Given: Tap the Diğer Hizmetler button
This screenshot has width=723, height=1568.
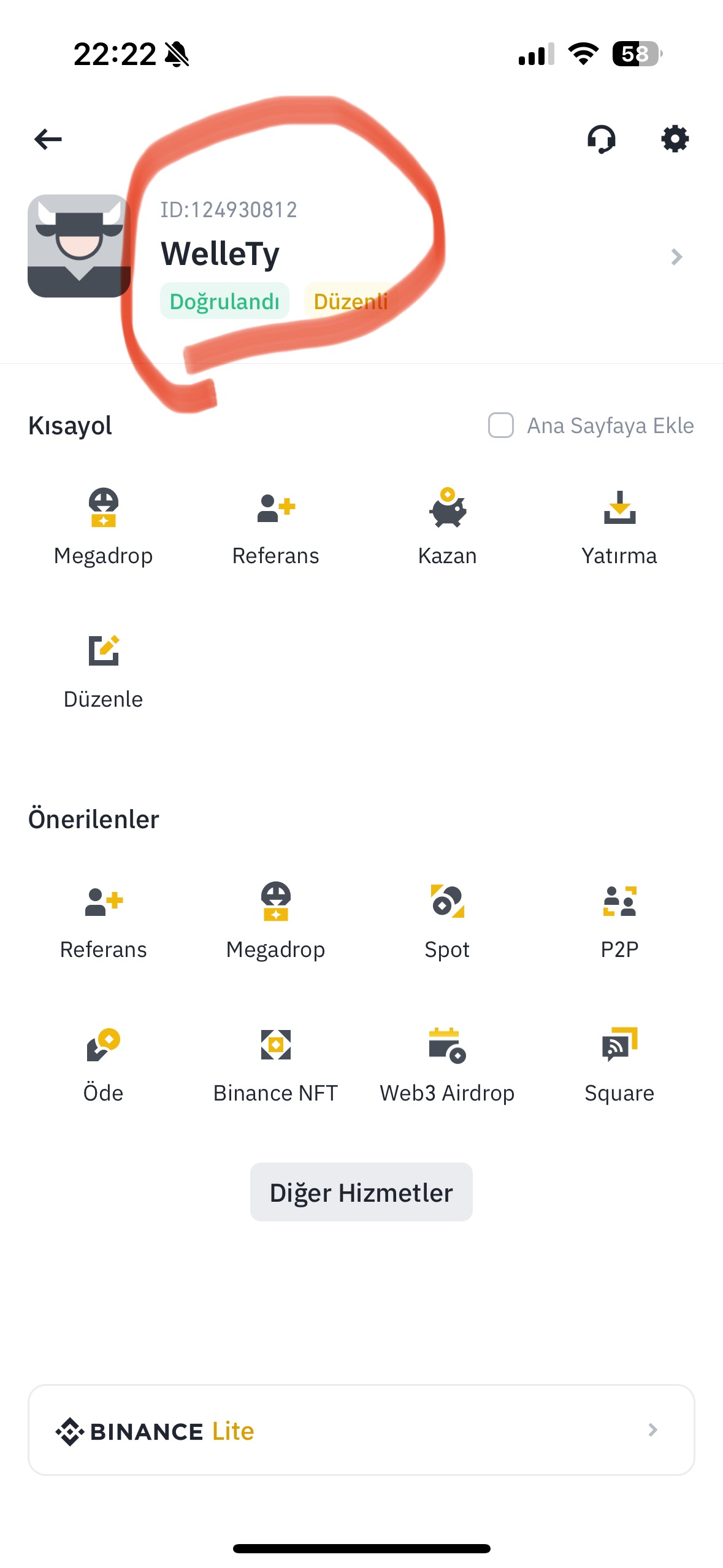Looking at the screenshot, I should [361, 1192].
